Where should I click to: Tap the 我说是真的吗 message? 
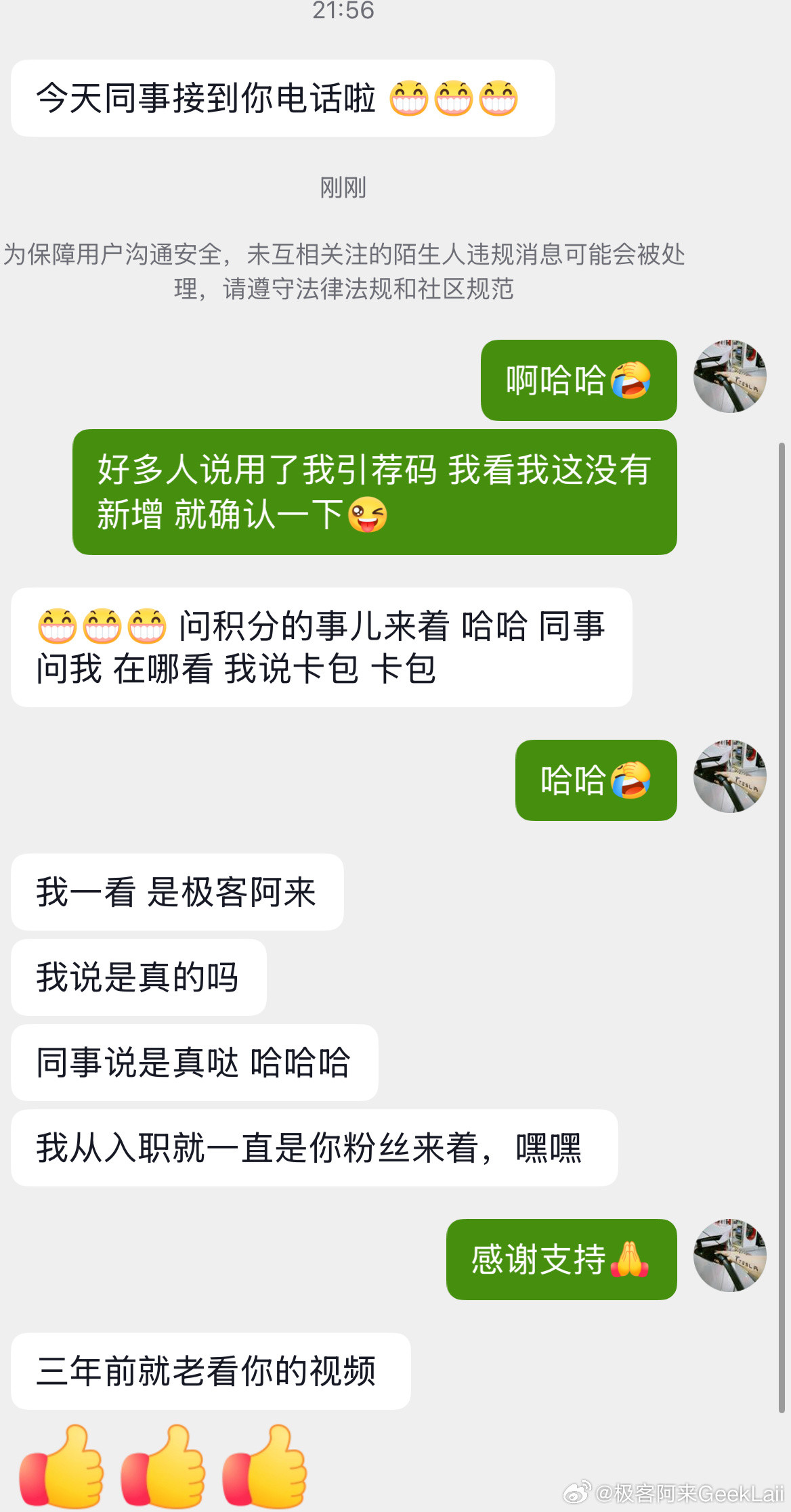137,977
